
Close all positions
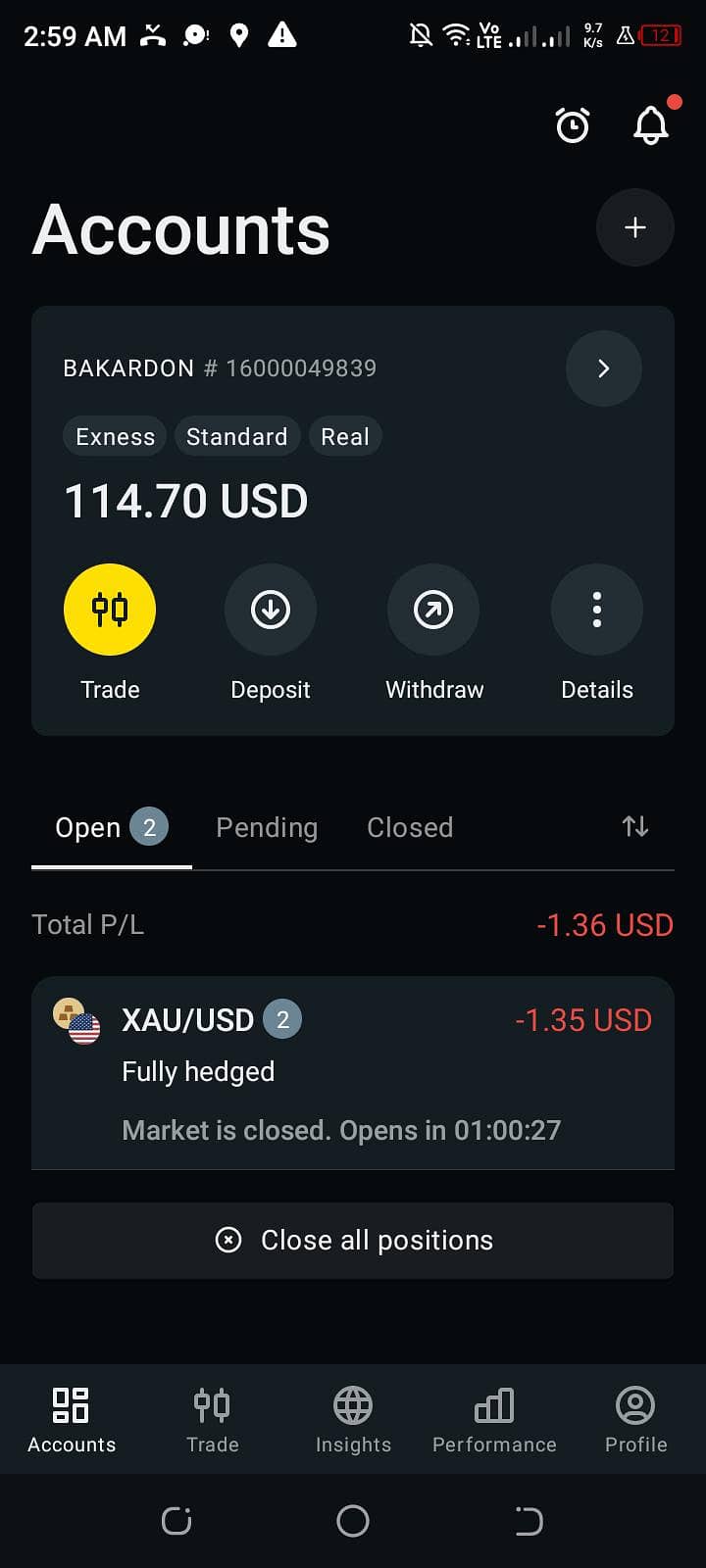point(353,1240)
